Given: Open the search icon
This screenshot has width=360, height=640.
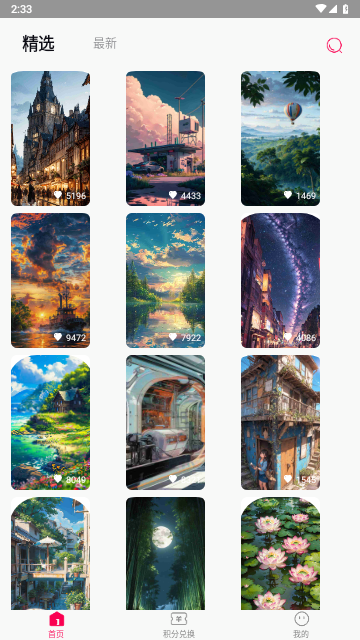Looking at the screenshot, I should [334, 45].
